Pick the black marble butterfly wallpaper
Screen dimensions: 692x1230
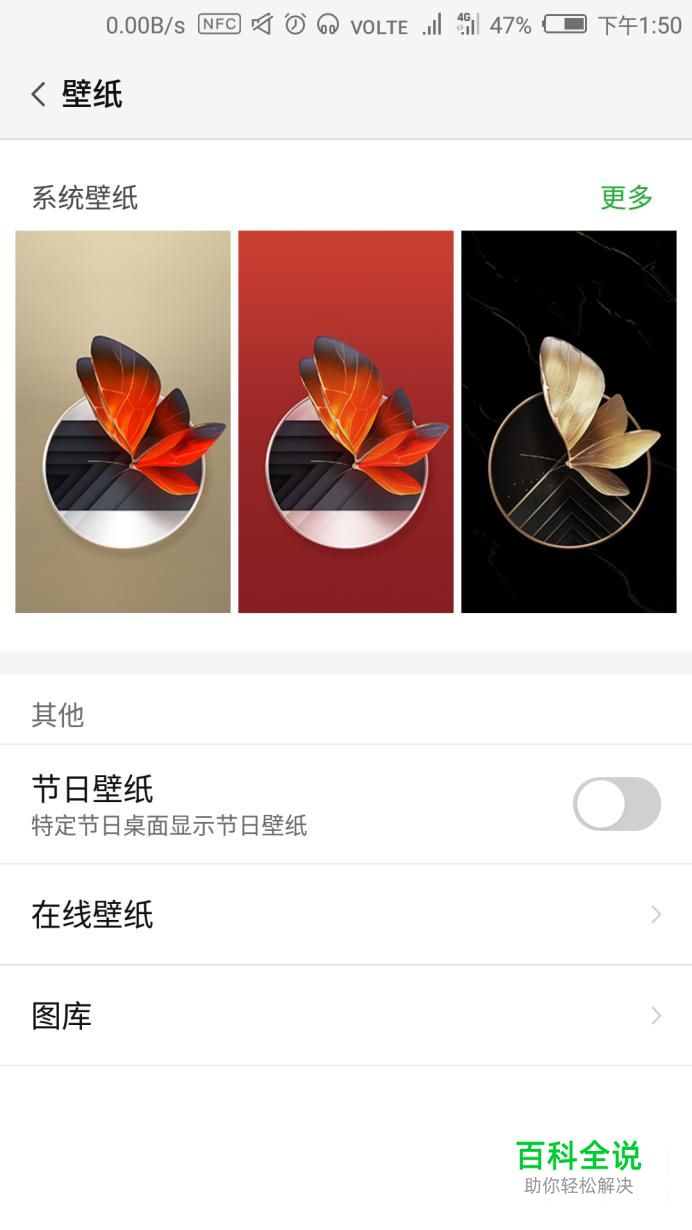click(568, 421)
